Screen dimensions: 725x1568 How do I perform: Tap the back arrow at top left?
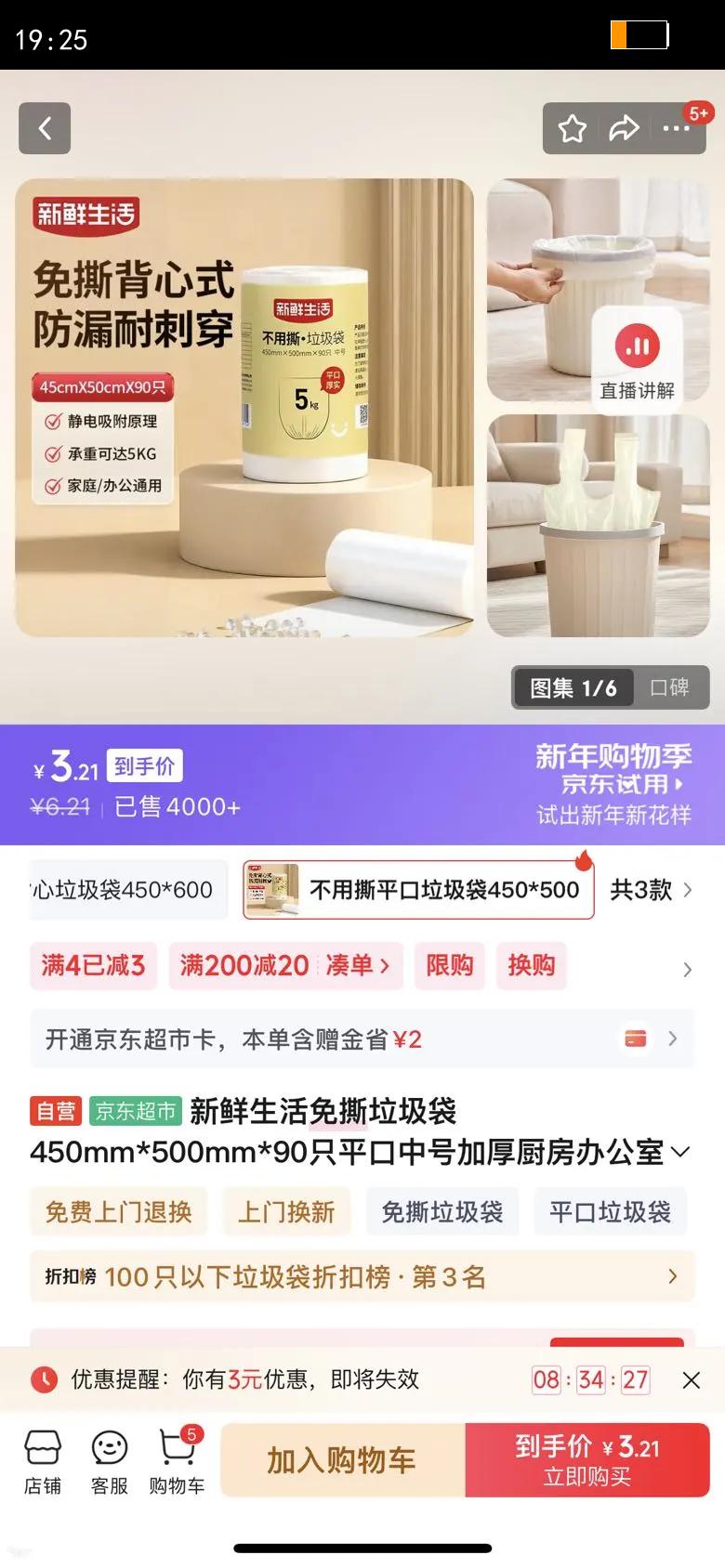tap(44, 128)
